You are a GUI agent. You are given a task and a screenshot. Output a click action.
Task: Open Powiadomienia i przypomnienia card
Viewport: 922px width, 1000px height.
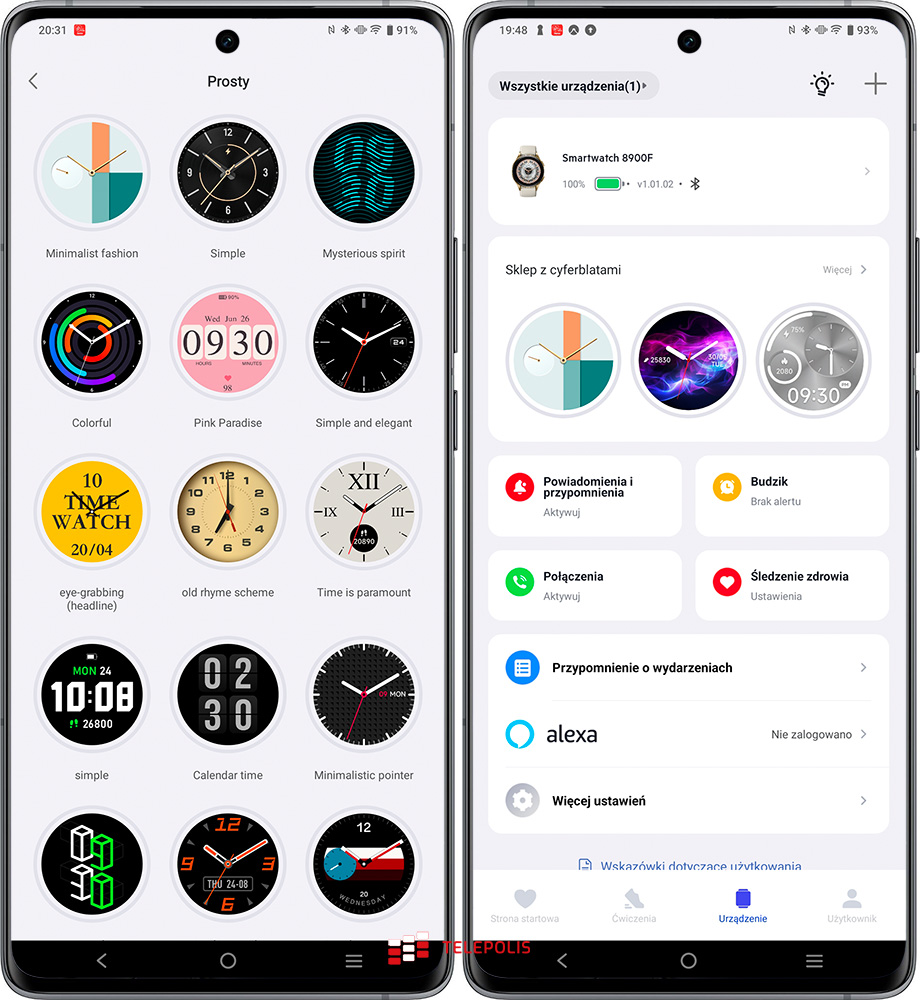pyautogui.click(x=585, y=496)
